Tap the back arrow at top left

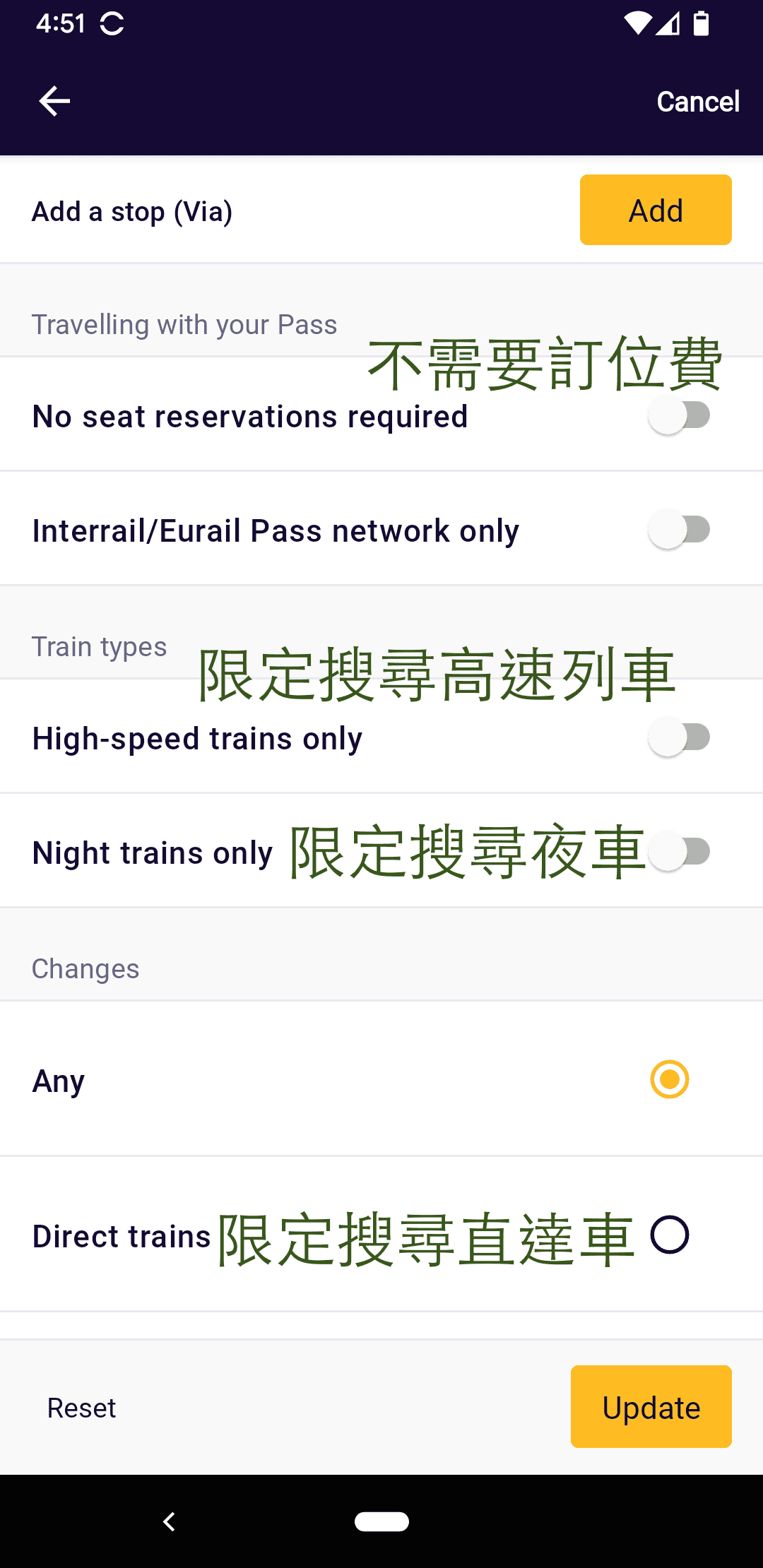(55, 101)
